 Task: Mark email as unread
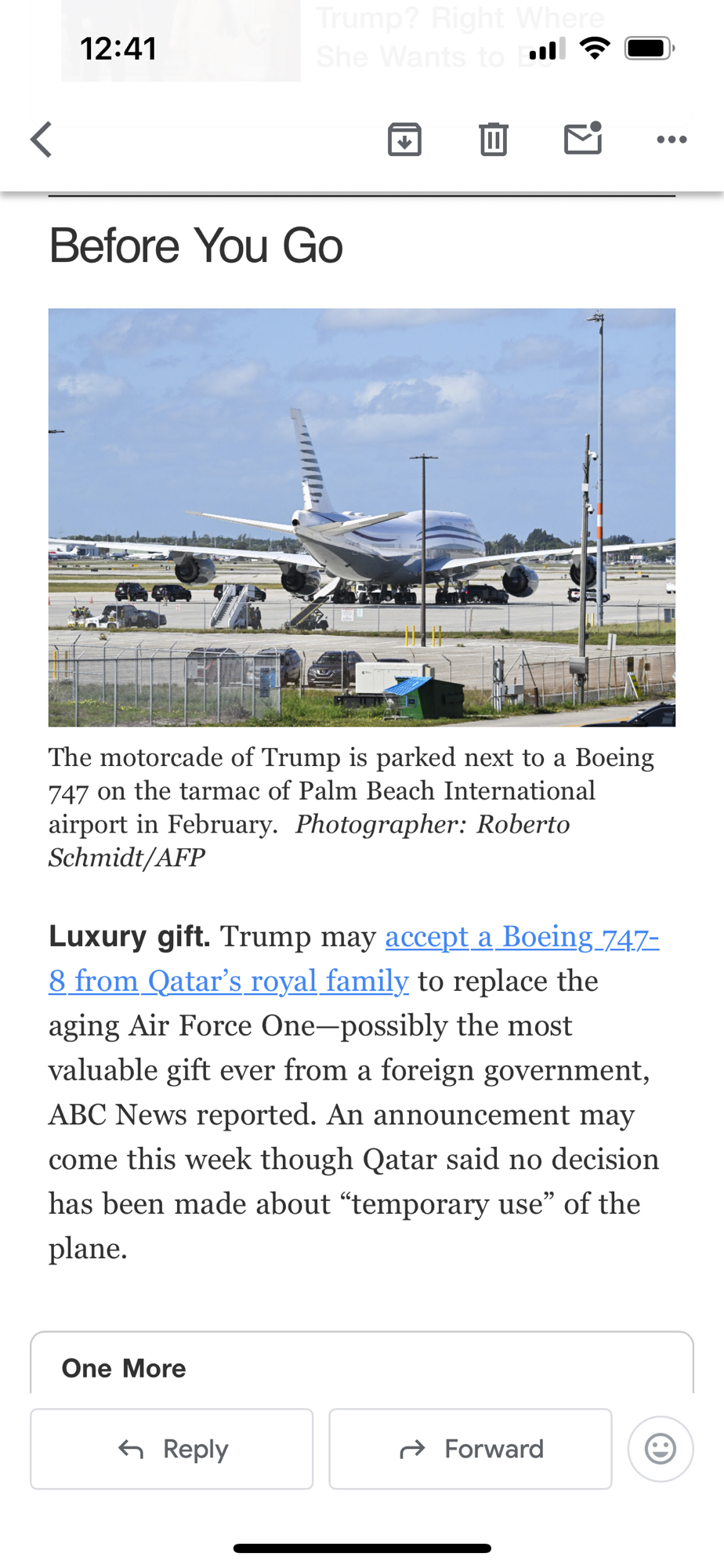582,139
